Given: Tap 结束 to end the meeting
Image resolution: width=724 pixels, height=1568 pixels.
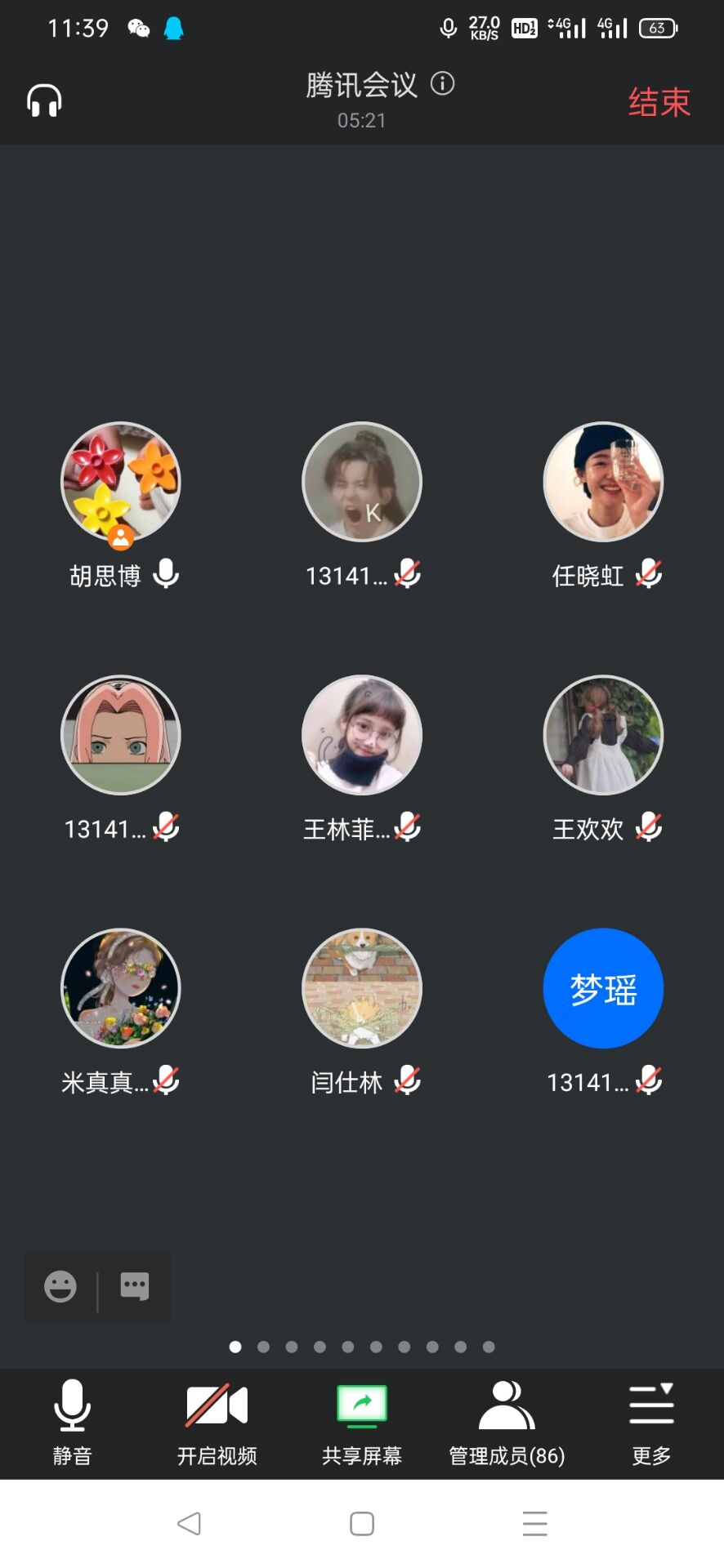Looking at the screenshot, I should [x=659, y=103].
